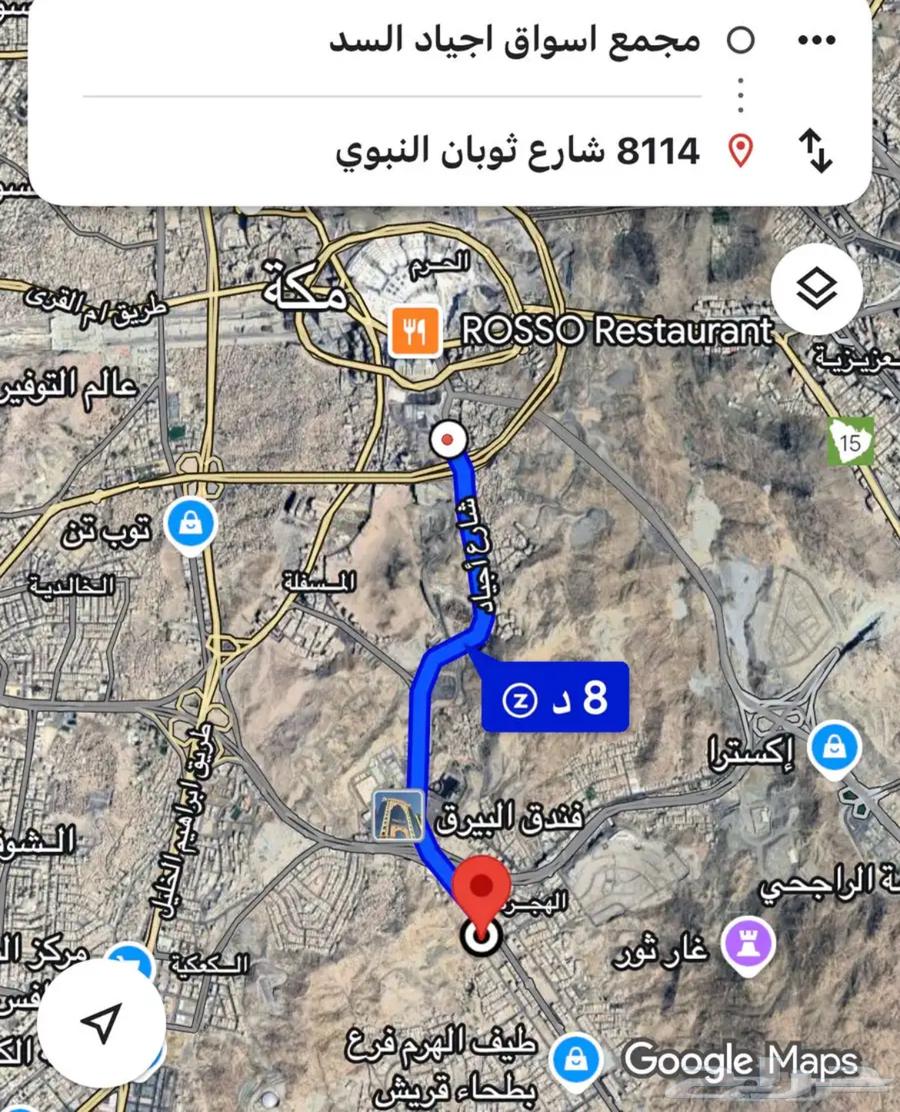Swap origin and destination
This screenshot has width=900, height=1112.
[x=816, y=152]
